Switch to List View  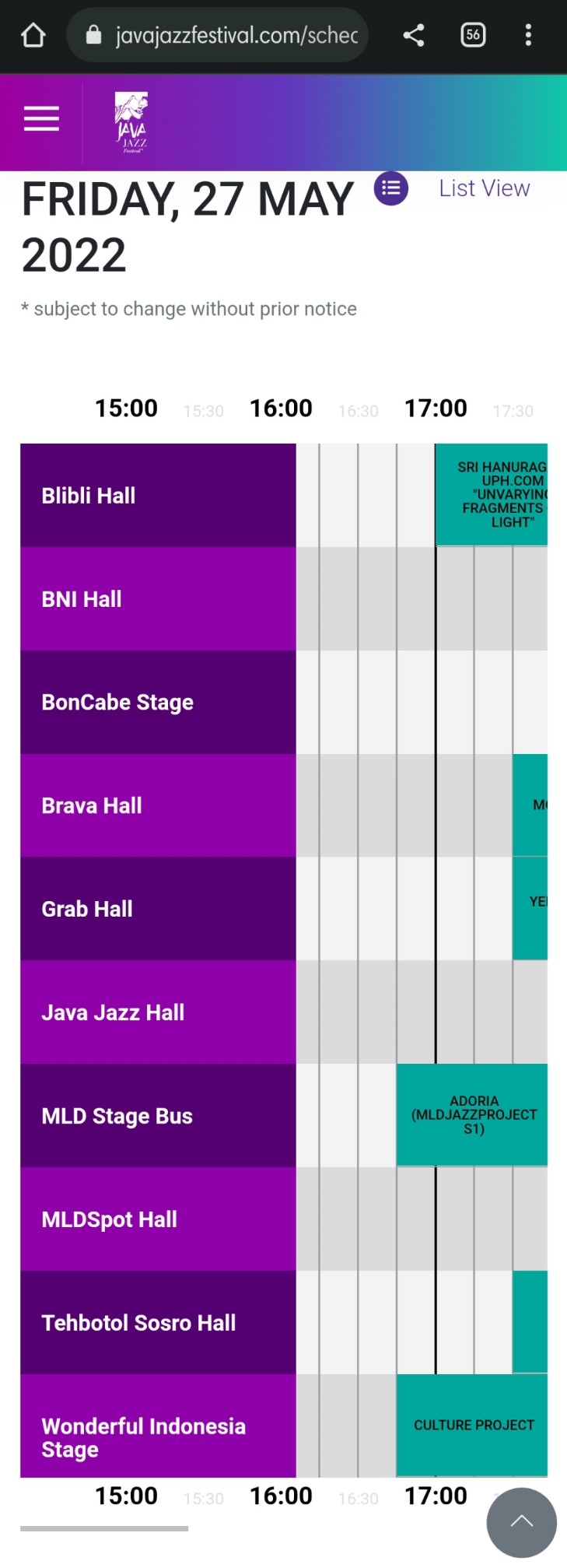click(483, 188)
